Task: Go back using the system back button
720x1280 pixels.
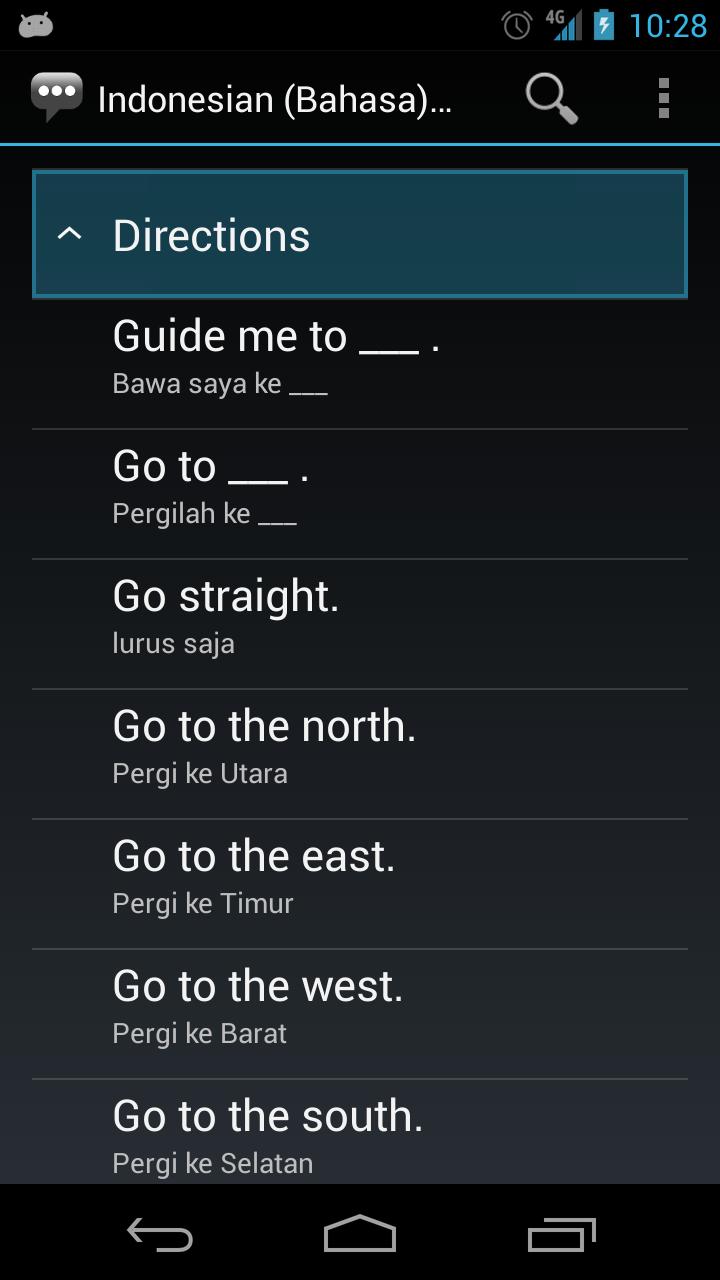Action: (160, 1235)
